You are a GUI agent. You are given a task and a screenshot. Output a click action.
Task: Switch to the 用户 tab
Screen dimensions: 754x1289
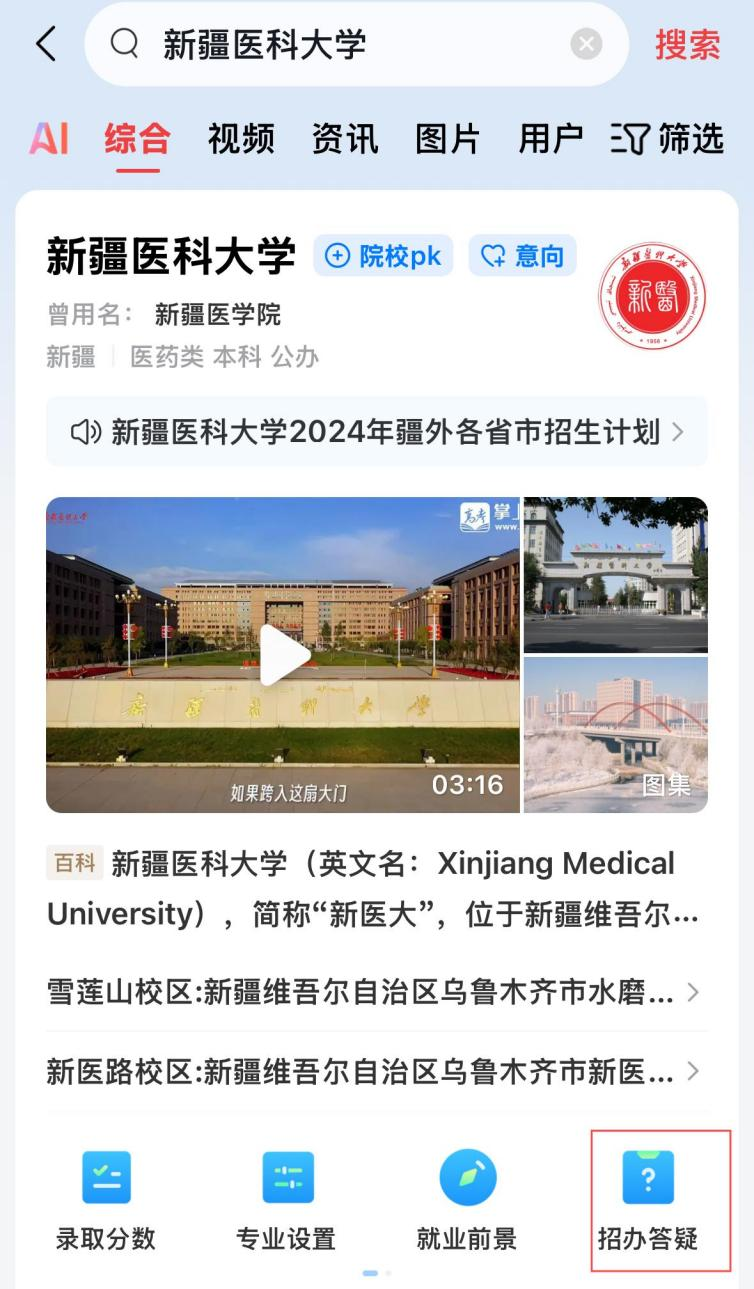551,139
